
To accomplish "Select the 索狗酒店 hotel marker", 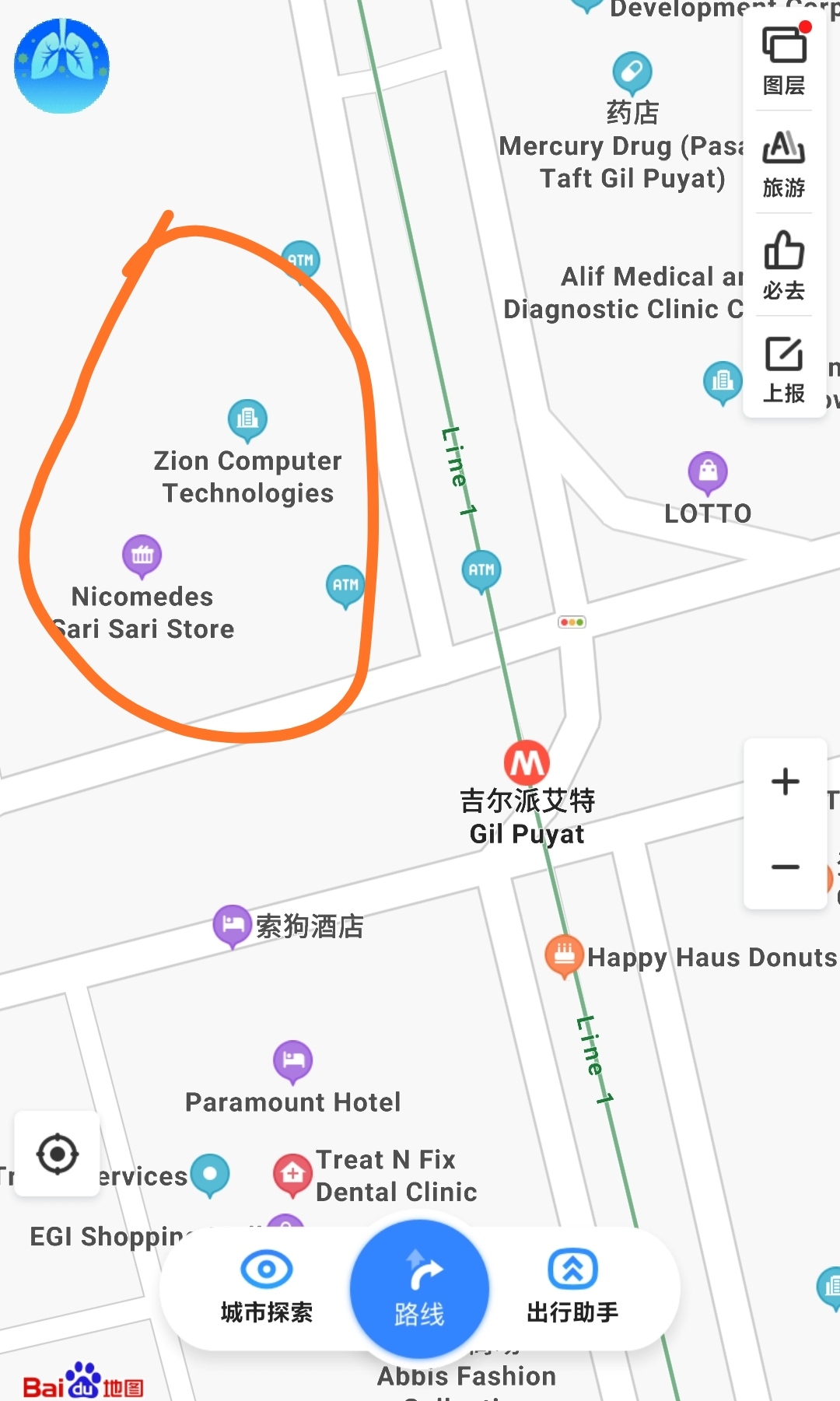I will (232, 926).
